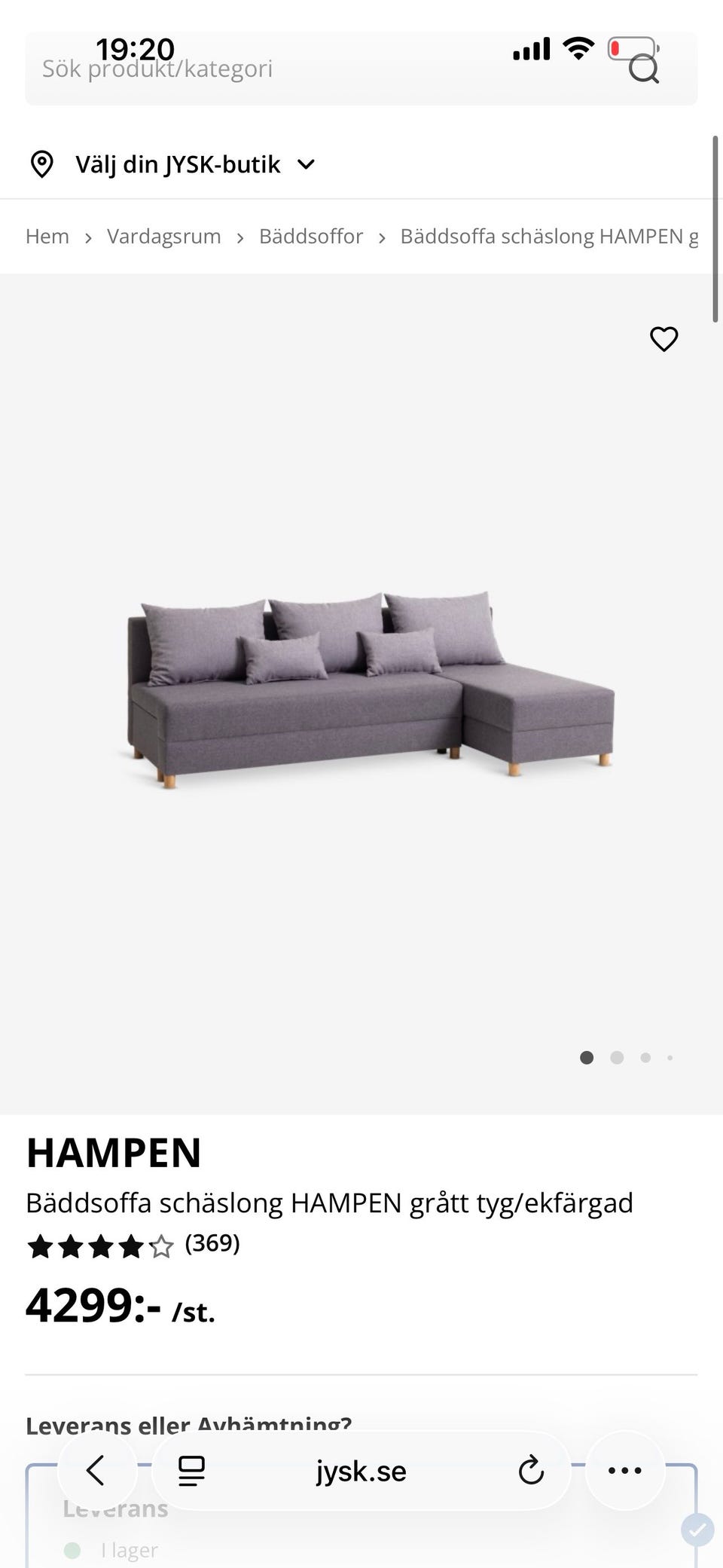Screen dimensions: 723x1568
Task: Open the Bäddsoffor breadcrumb category
Action: click(x=310, y=237)
